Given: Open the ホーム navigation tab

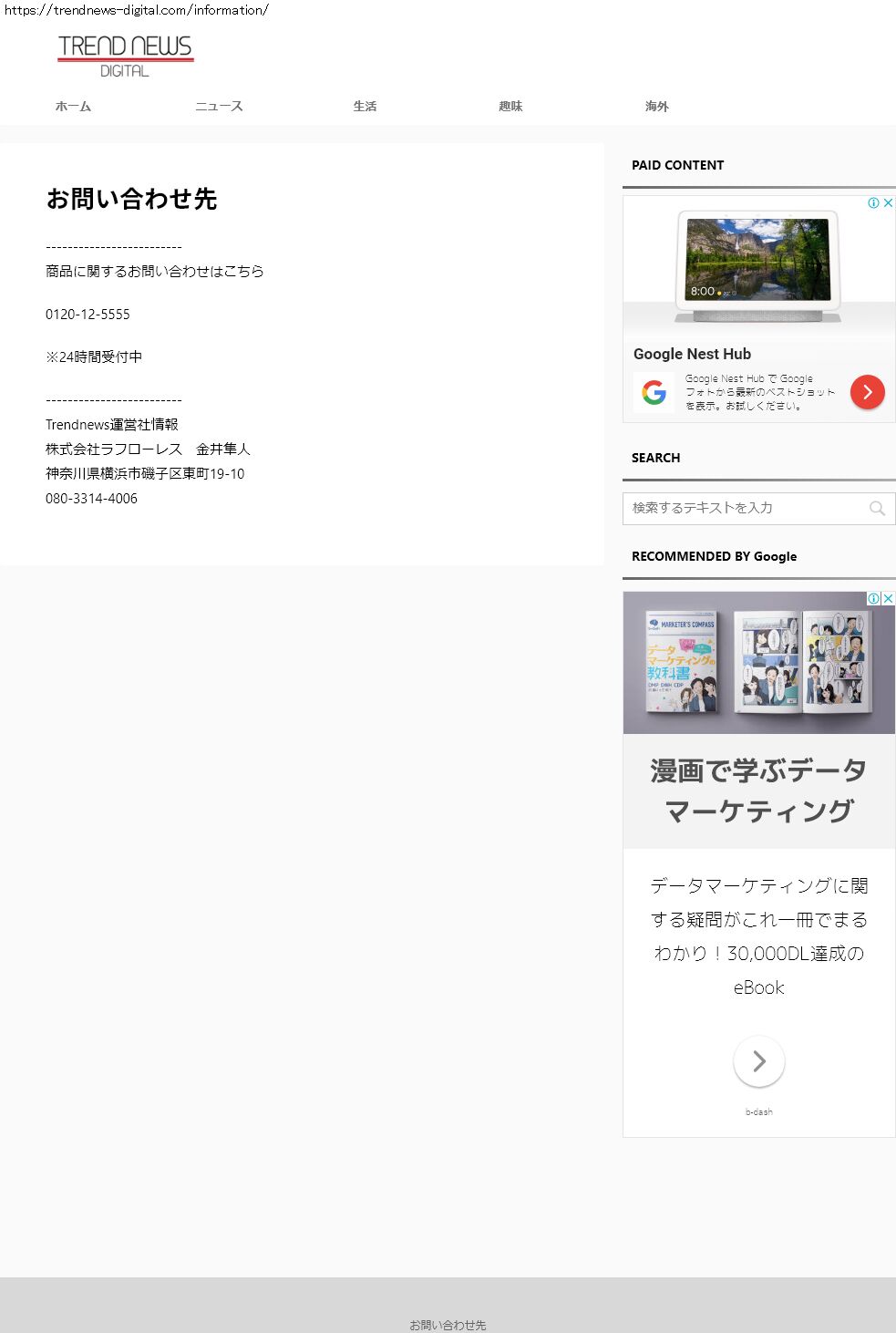Looking at the screenshot, I should pyautogui.click(x=73, y=107).
